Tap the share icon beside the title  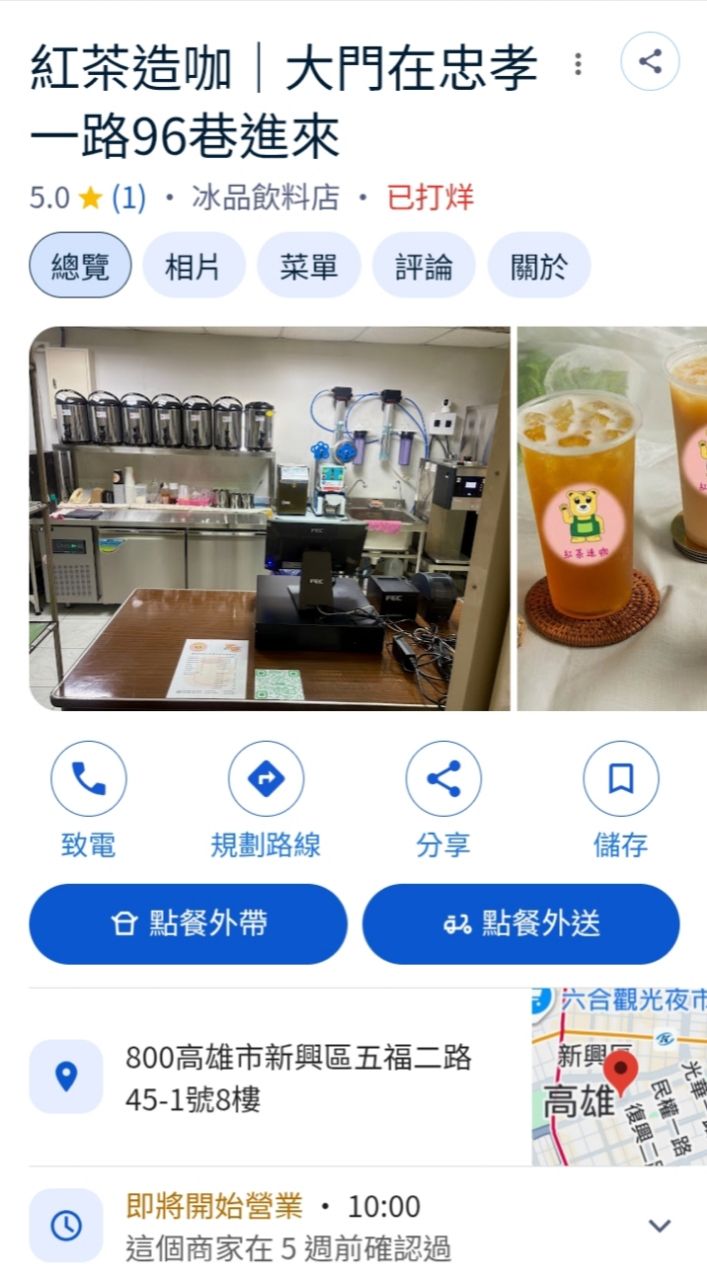click(650, 62)
